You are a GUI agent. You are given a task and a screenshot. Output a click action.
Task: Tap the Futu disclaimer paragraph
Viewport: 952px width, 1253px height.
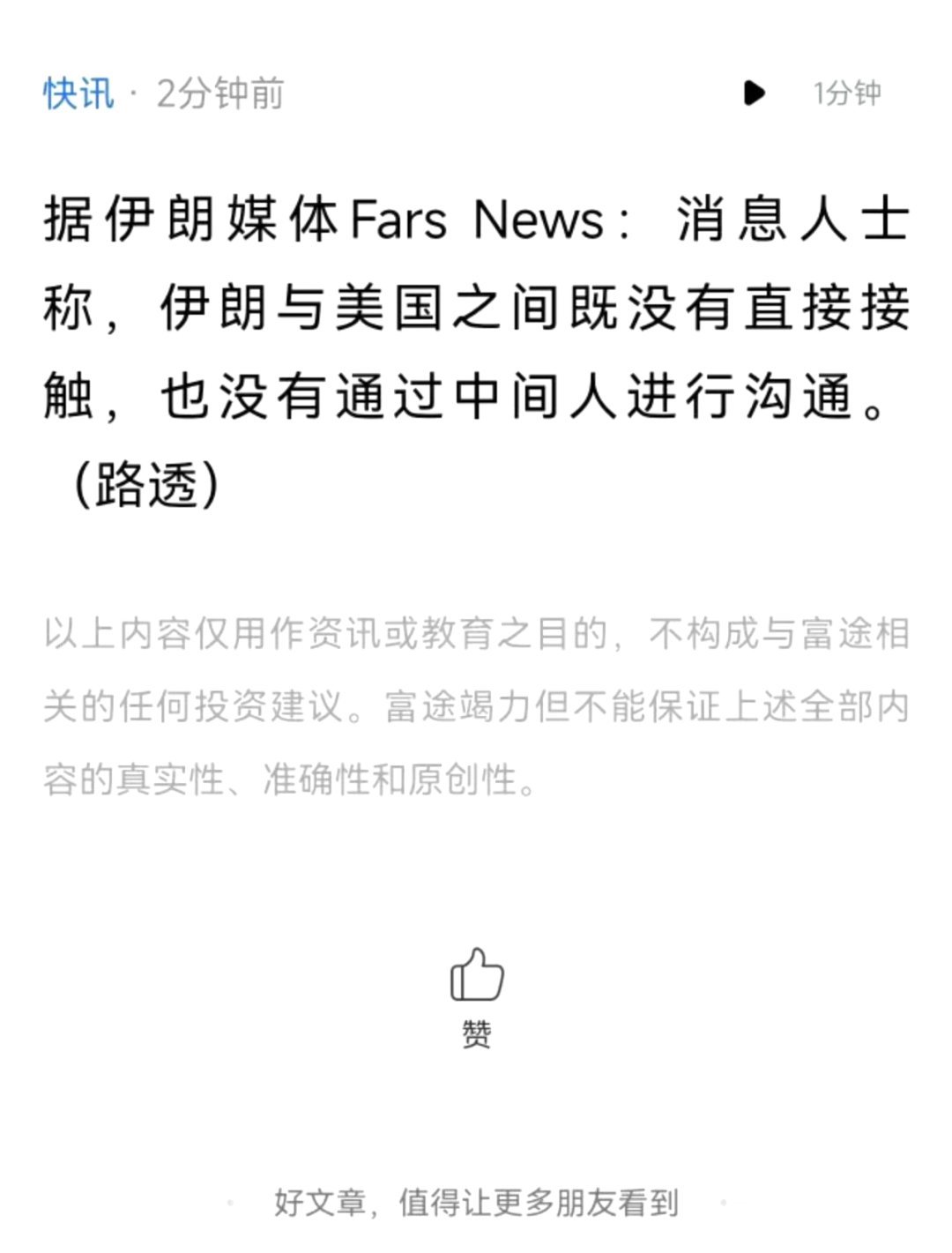(476, 703)
